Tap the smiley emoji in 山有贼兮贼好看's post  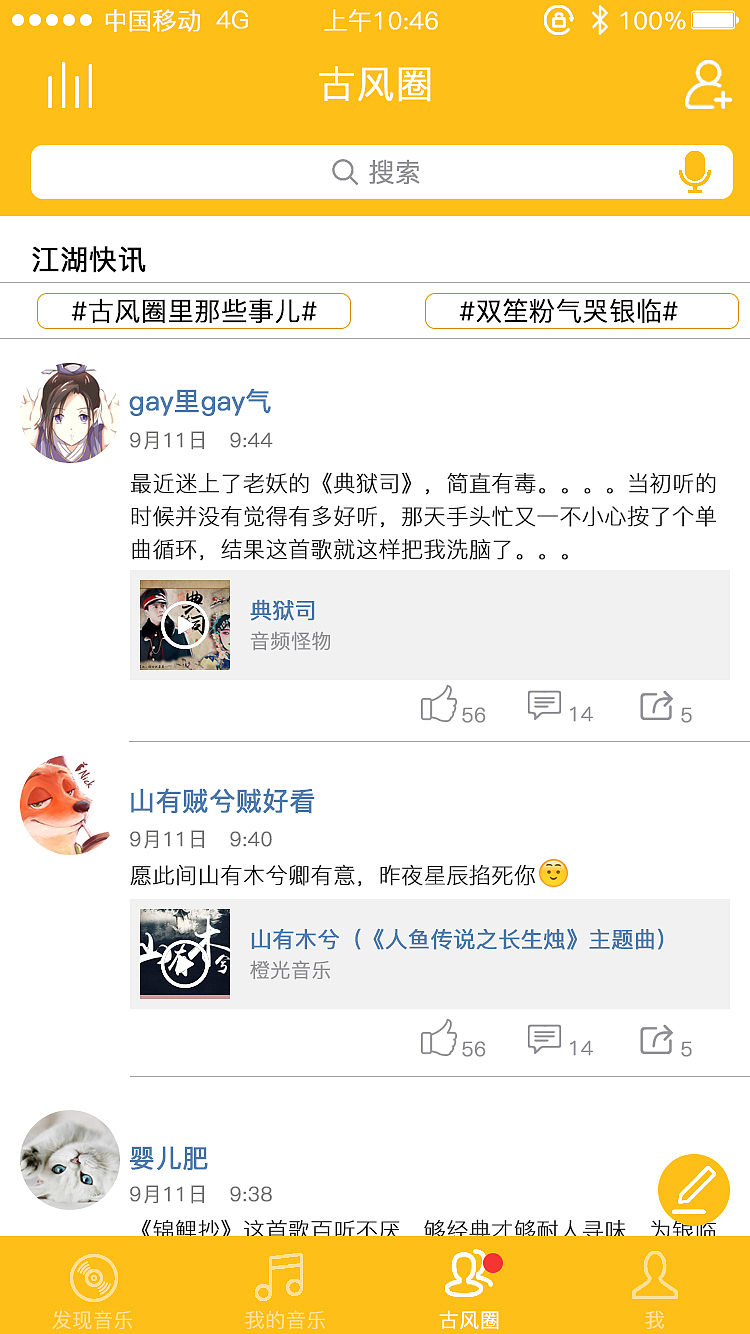tap(553, 873)
